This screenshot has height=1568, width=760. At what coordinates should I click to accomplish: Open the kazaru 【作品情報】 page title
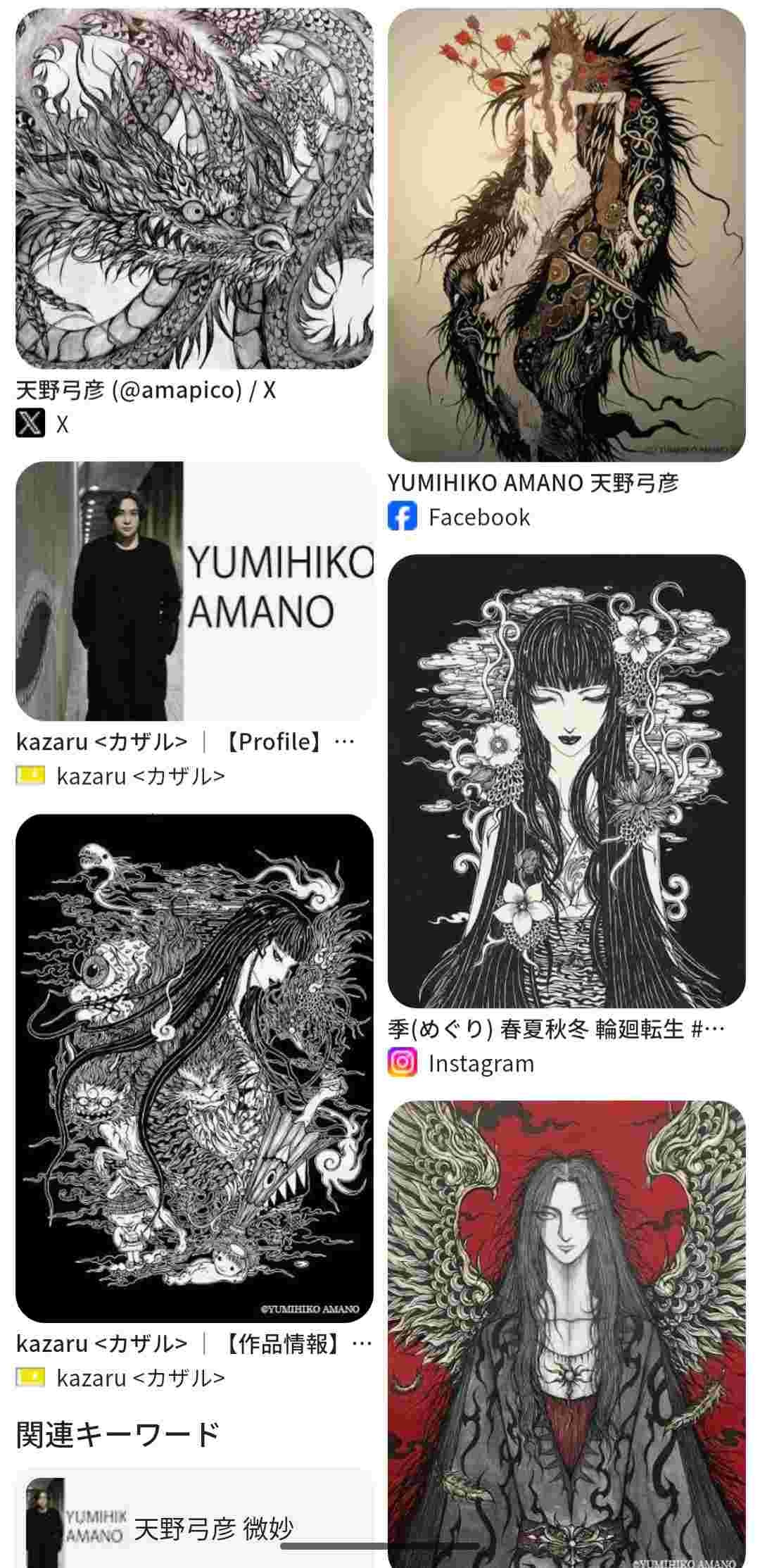point(194,1343)
